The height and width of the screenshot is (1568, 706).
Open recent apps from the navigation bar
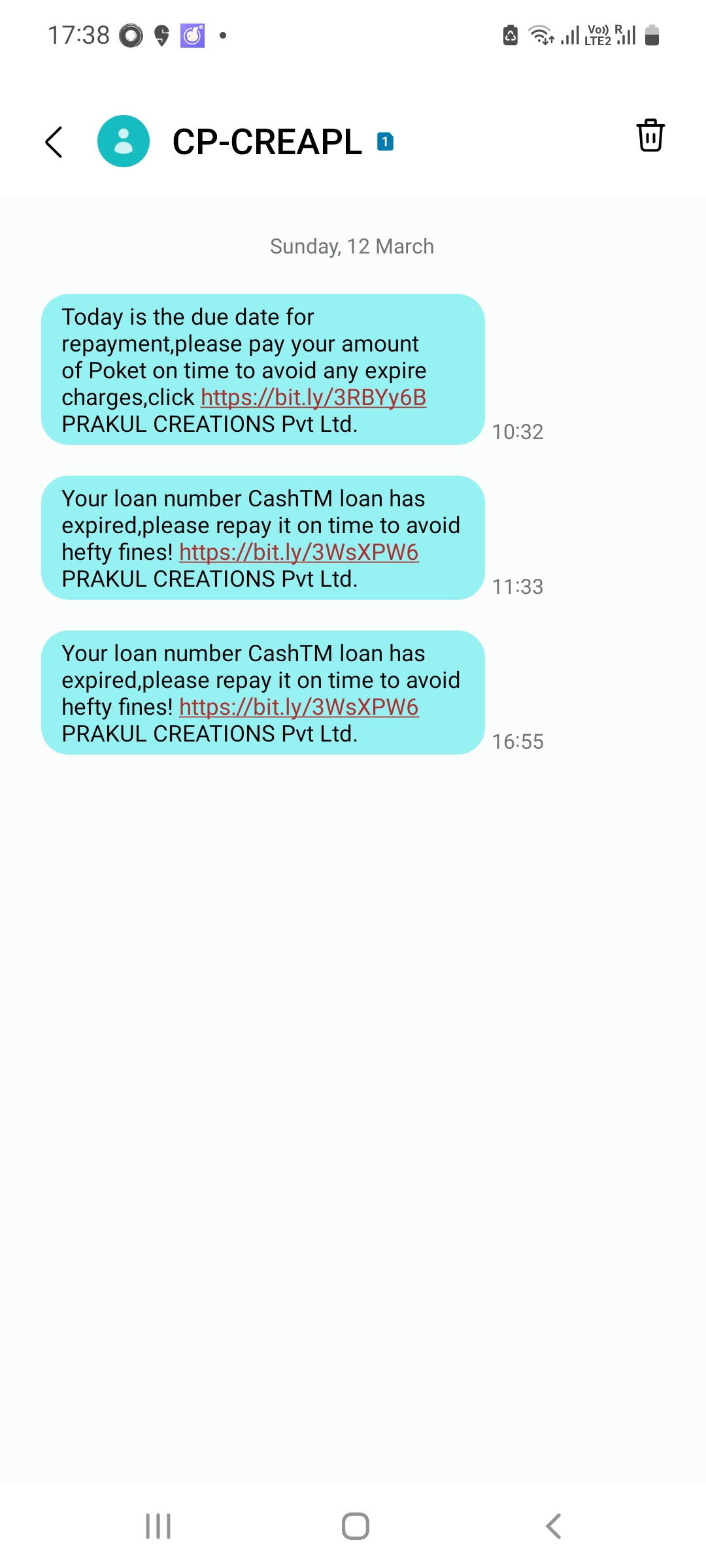[x=158, y=1526]
